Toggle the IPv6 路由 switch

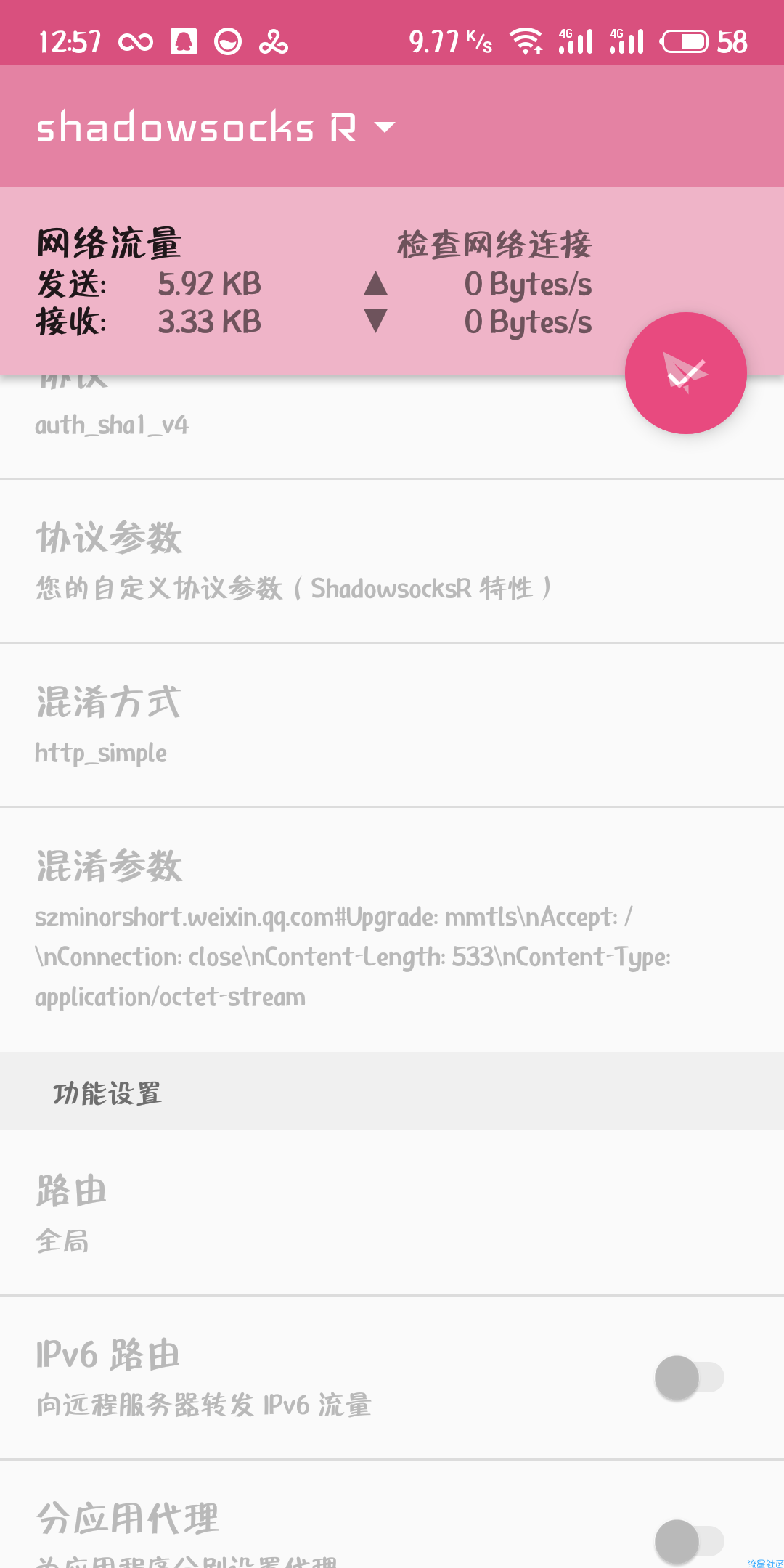689,1377
